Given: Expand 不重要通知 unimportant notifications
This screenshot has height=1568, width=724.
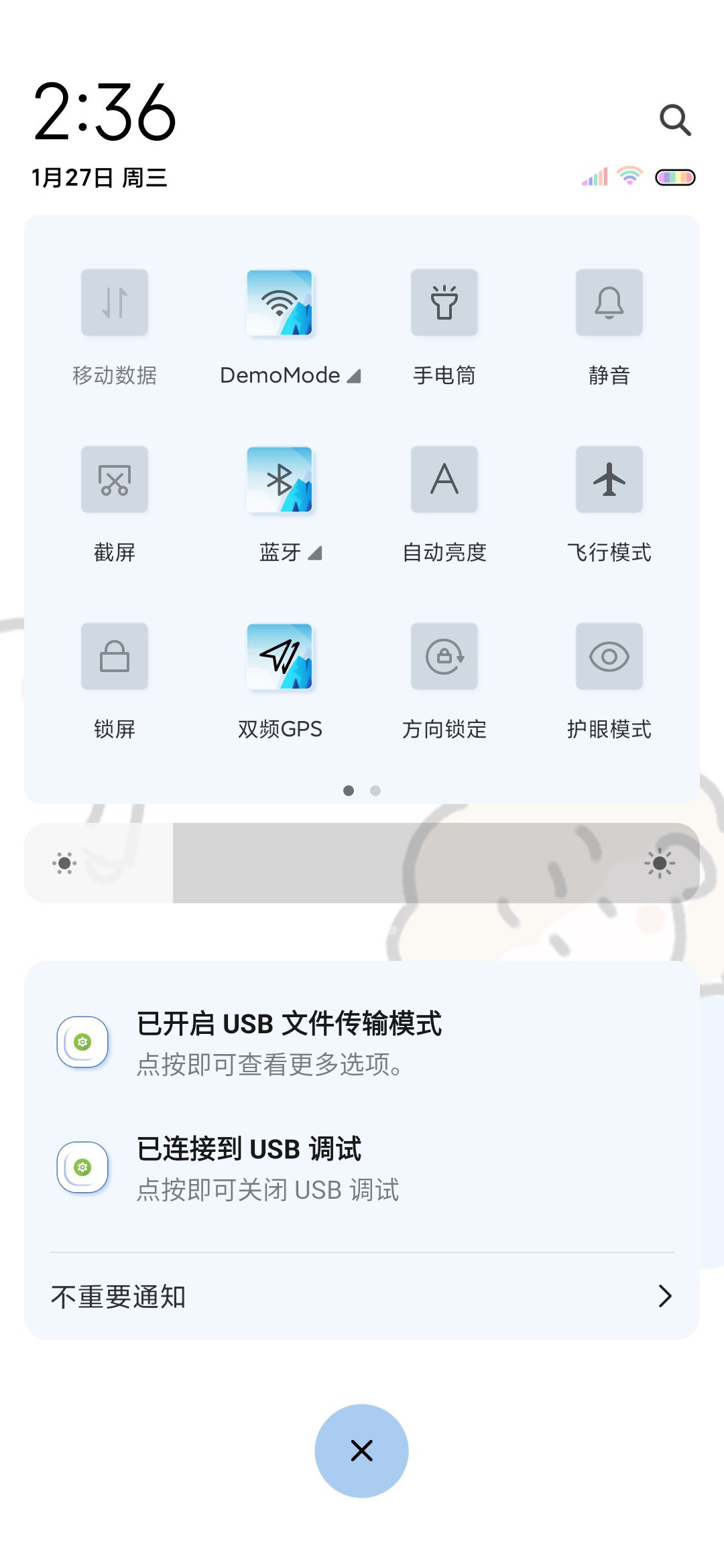Looking at the screenshot, I should 362,1297.
